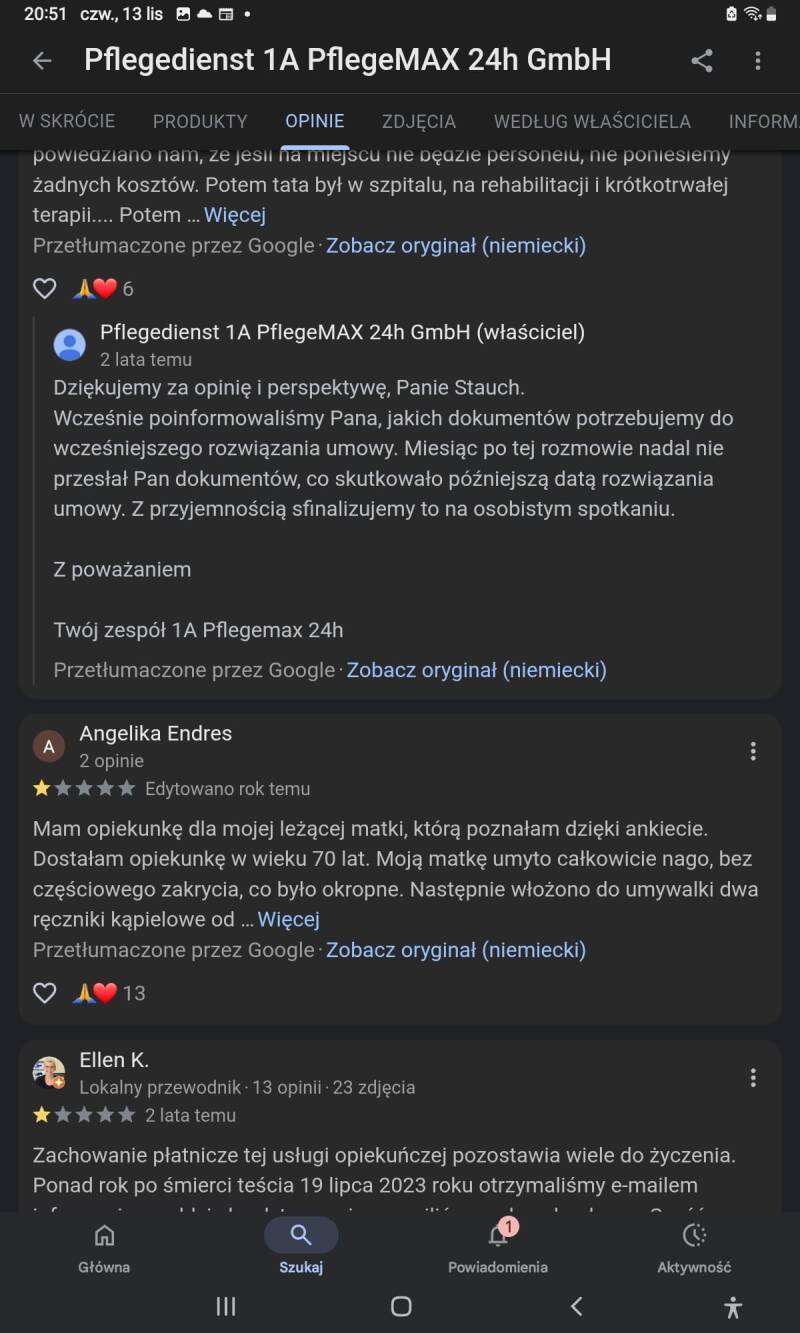Open the overflow menu in app bar

(x=758, y=61)
